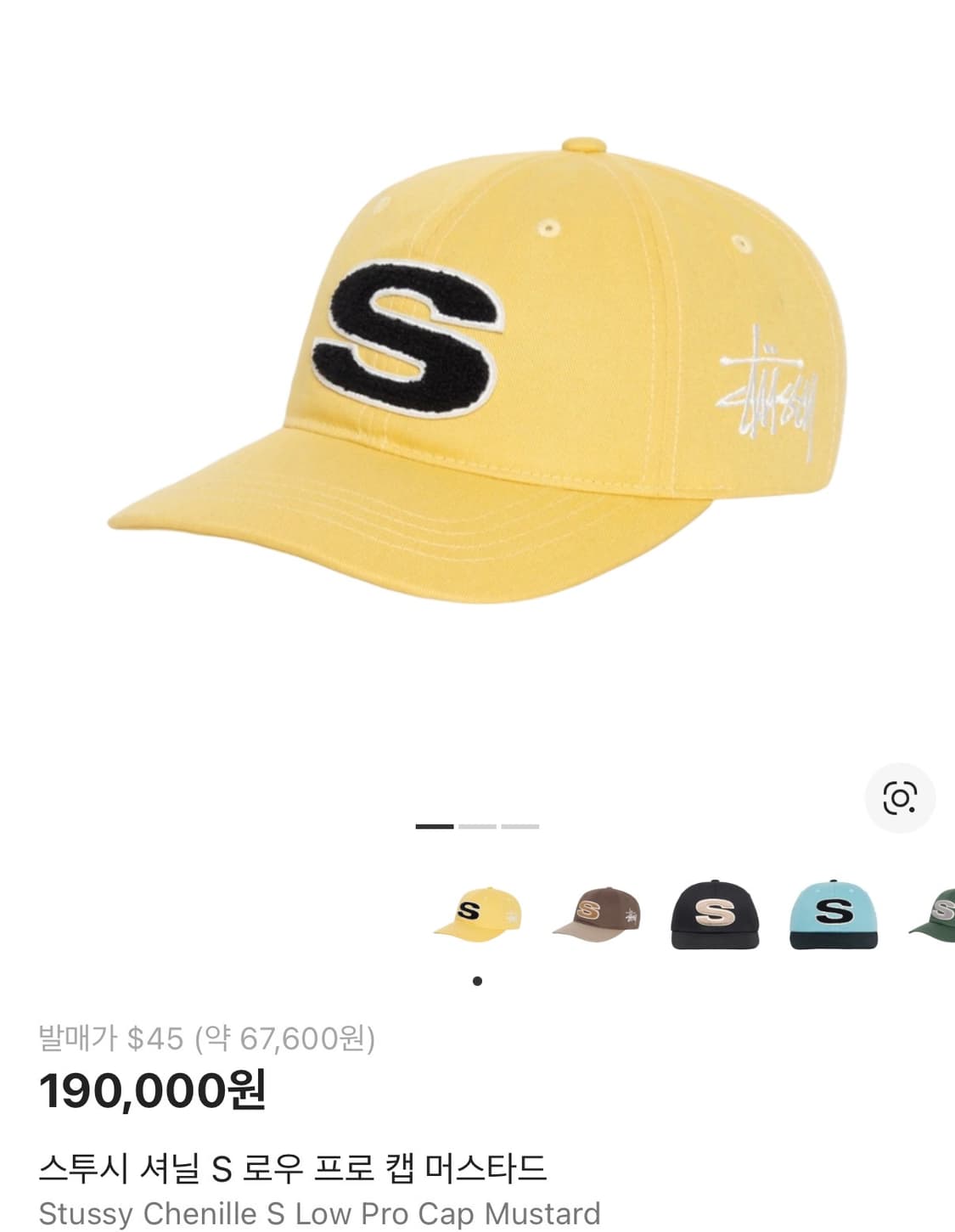Click the first dark carousel indicator bar
Screen dimensions: 955x1232
coord(433,825)
